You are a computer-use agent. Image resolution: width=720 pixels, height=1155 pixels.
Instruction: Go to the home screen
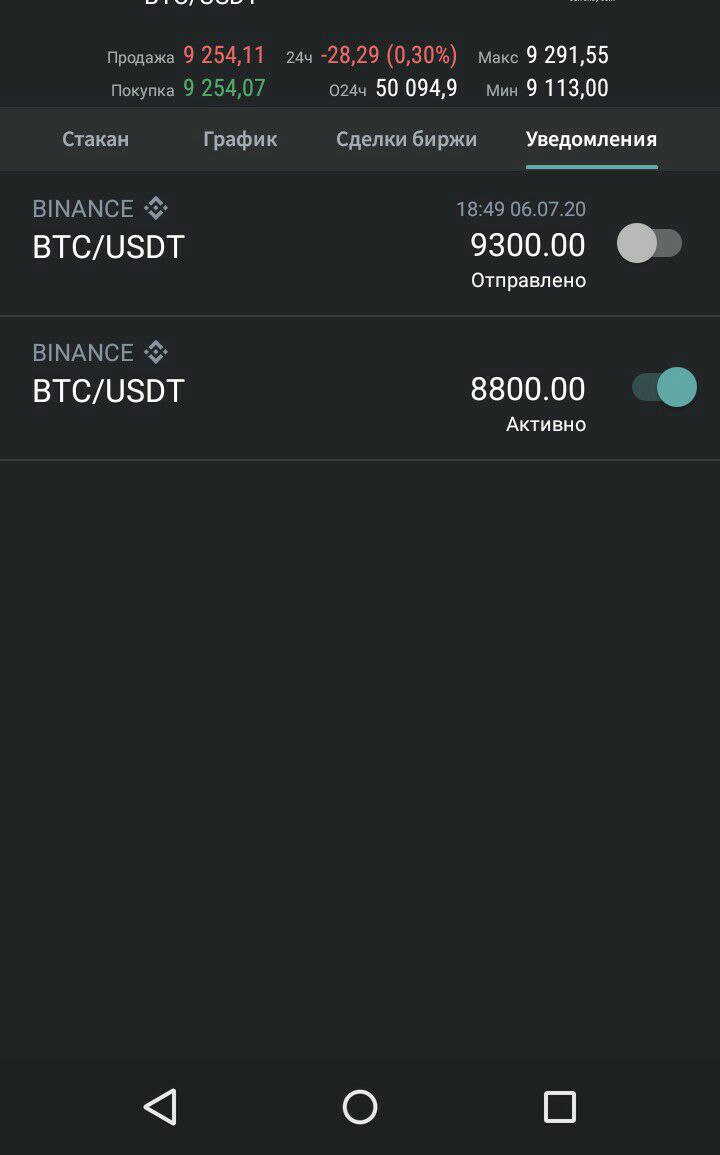[x=360, y=1106]
